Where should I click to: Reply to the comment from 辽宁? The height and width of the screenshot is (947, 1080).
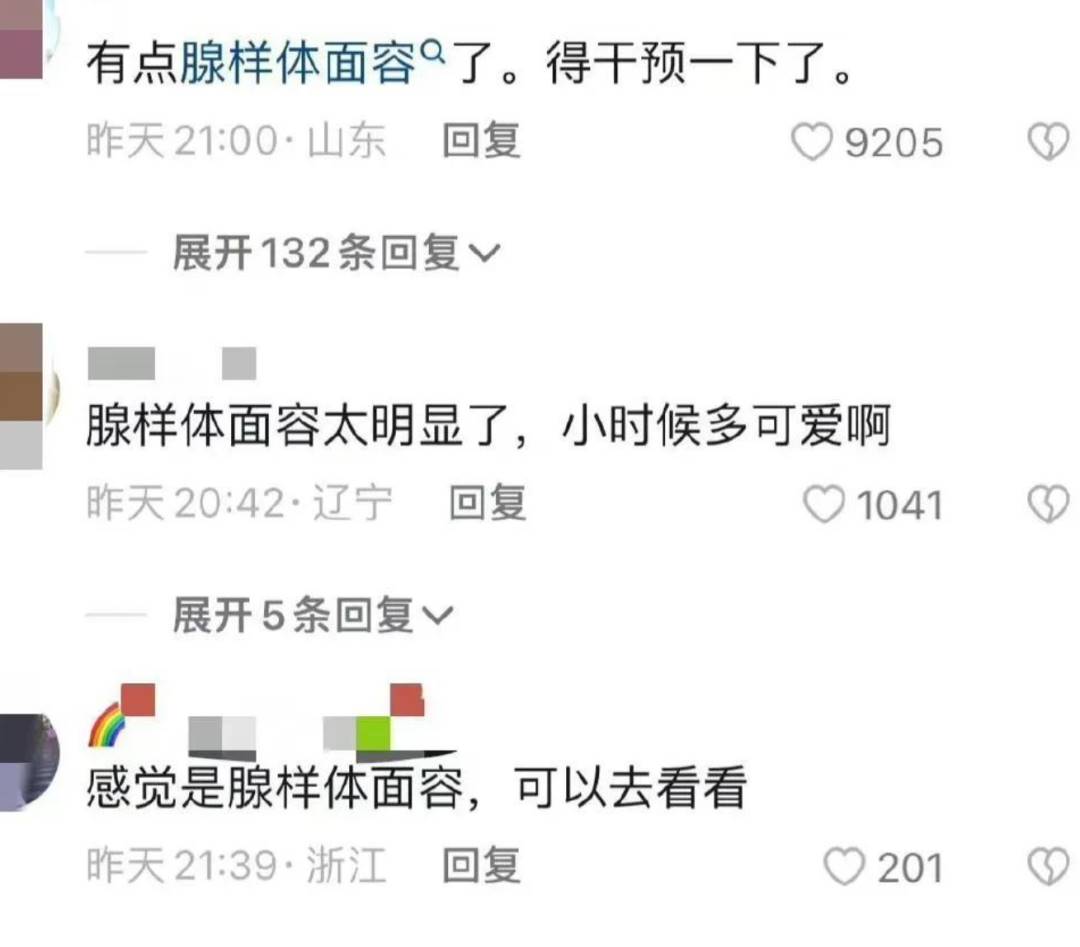[x=486, y=504]
